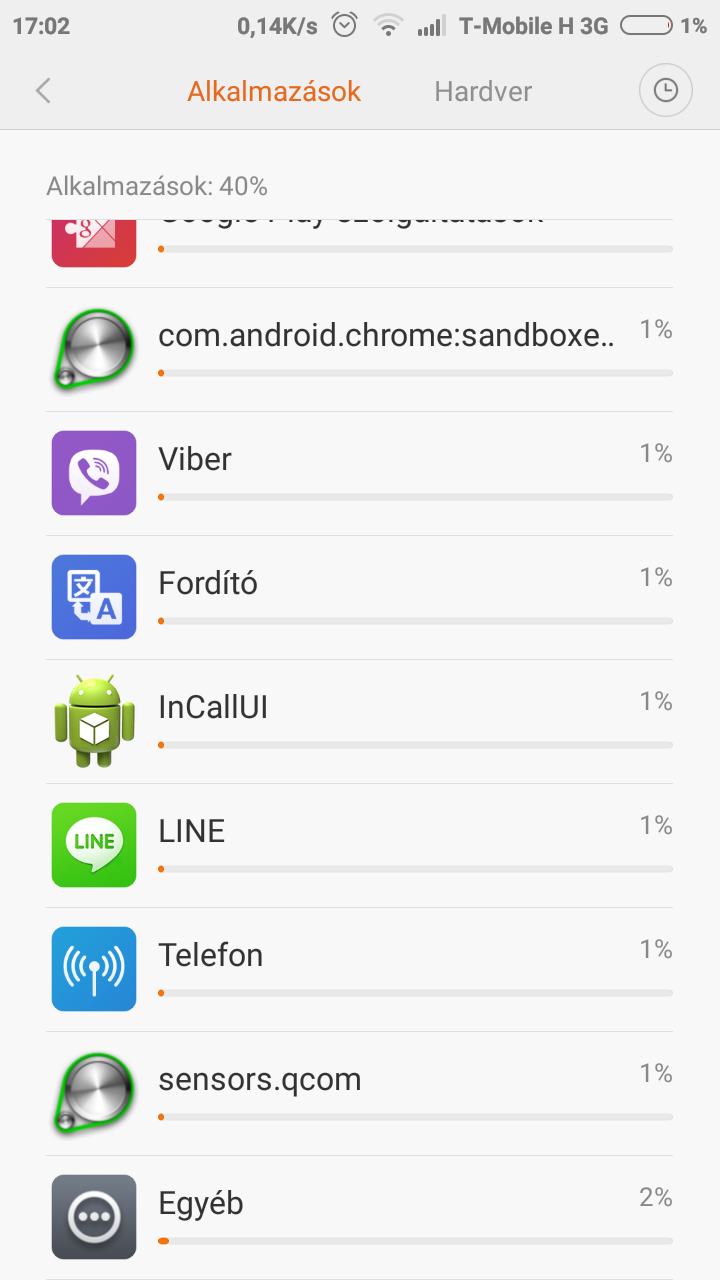View Fordító battery usage

360,598
